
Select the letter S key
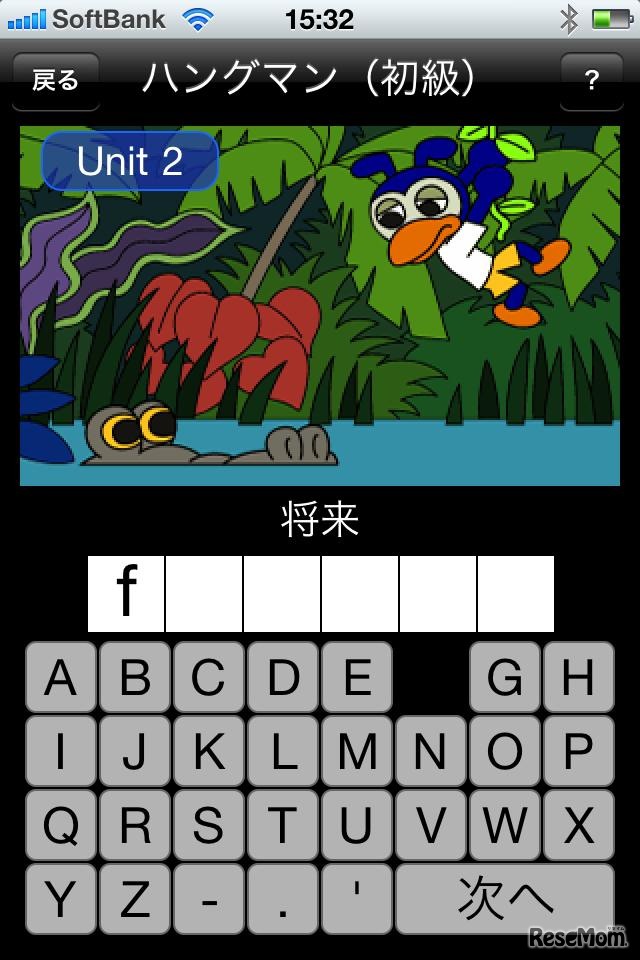(x=209, y=825)
